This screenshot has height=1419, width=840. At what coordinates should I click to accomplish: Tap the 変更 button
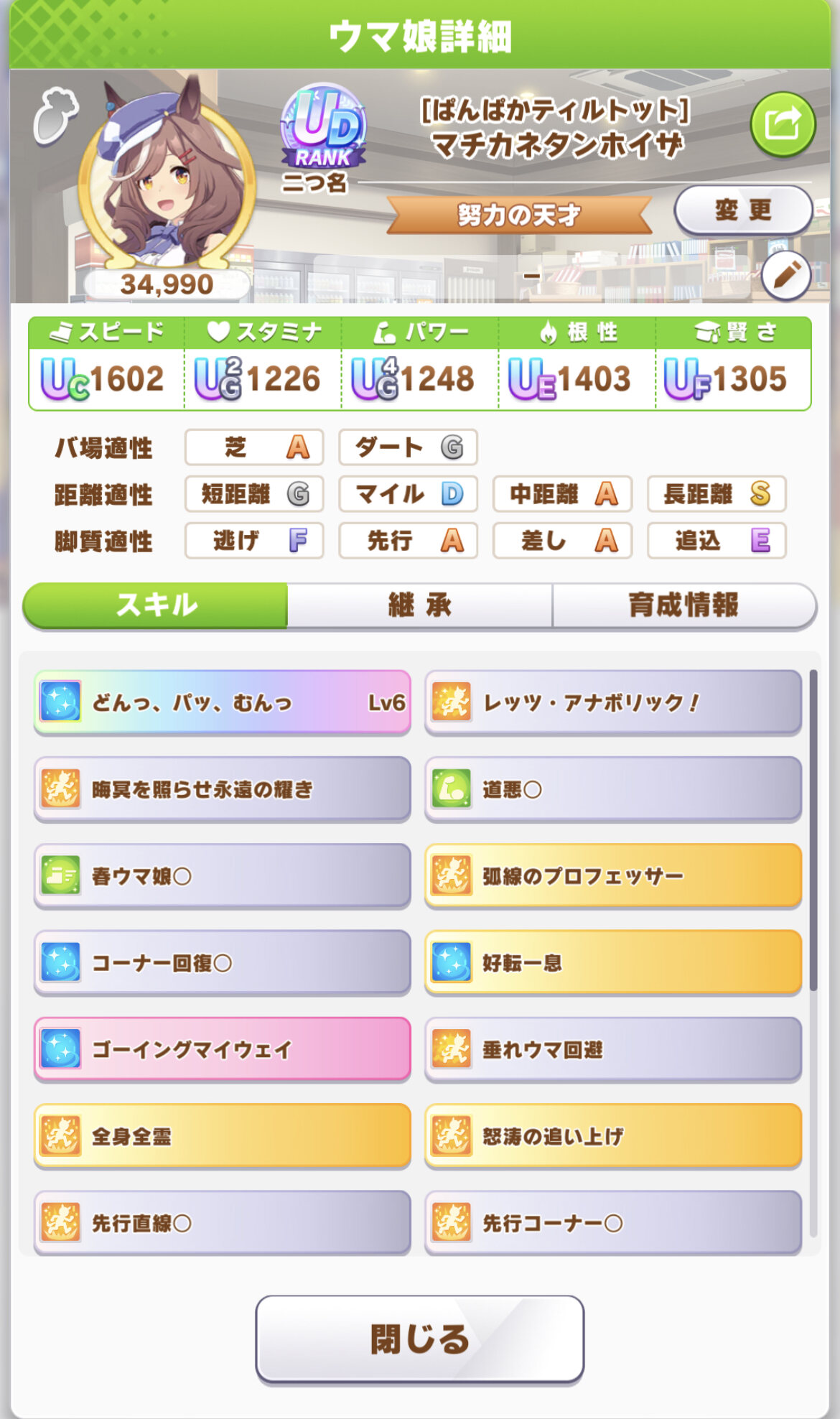[743, 210]
